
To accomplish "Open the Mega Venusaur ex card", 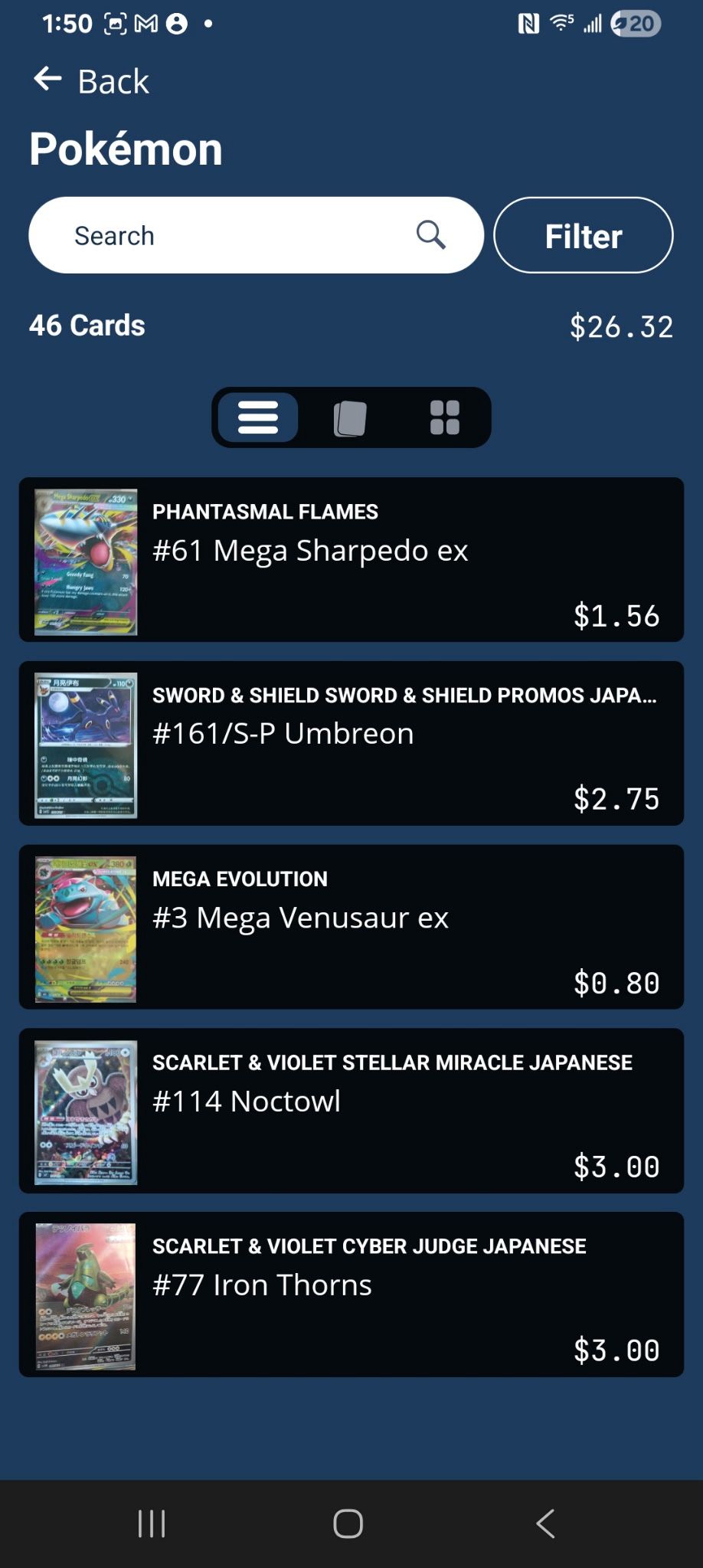I will coord(351,927).
